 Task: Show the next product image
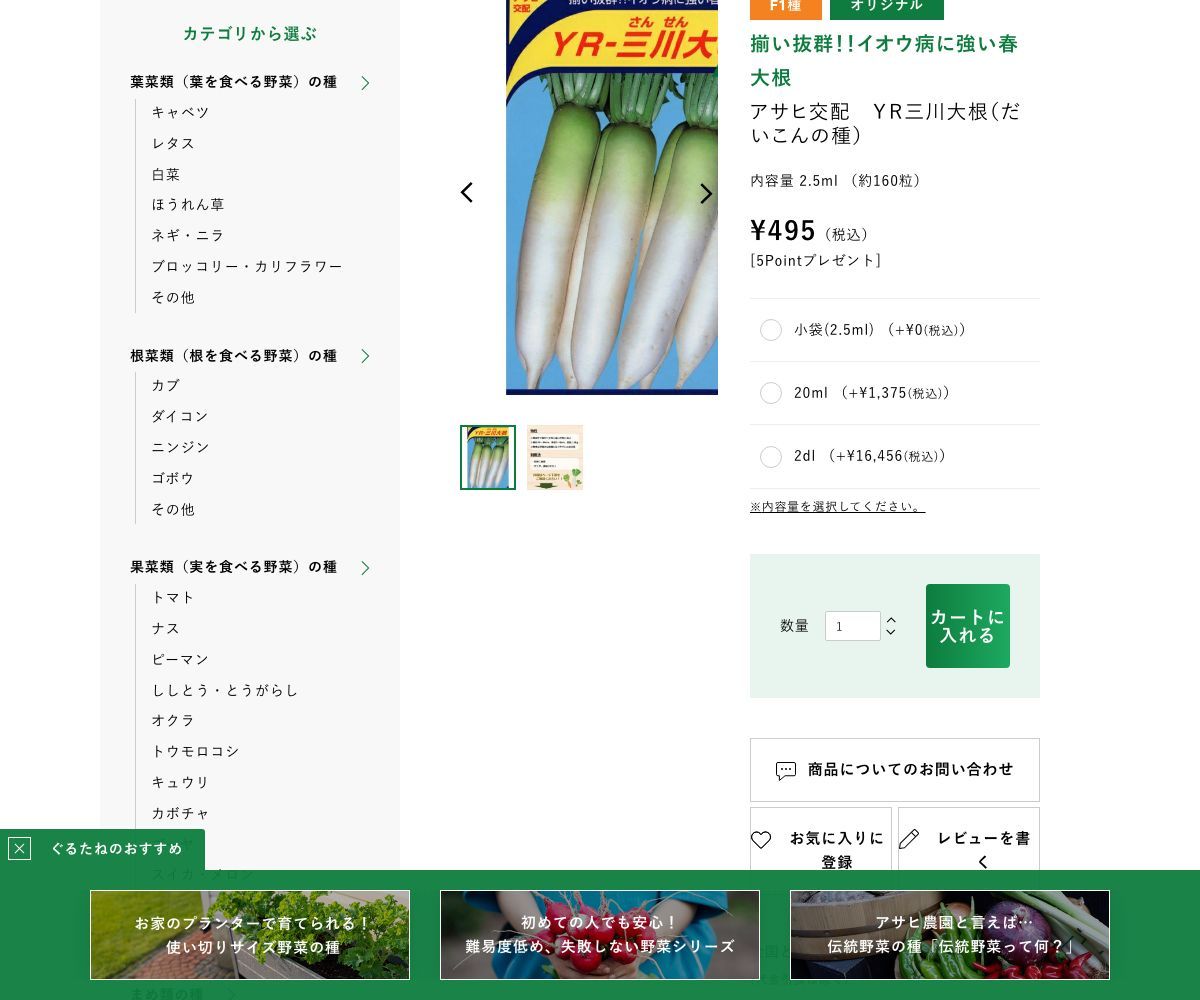click(x=706, y=194)
